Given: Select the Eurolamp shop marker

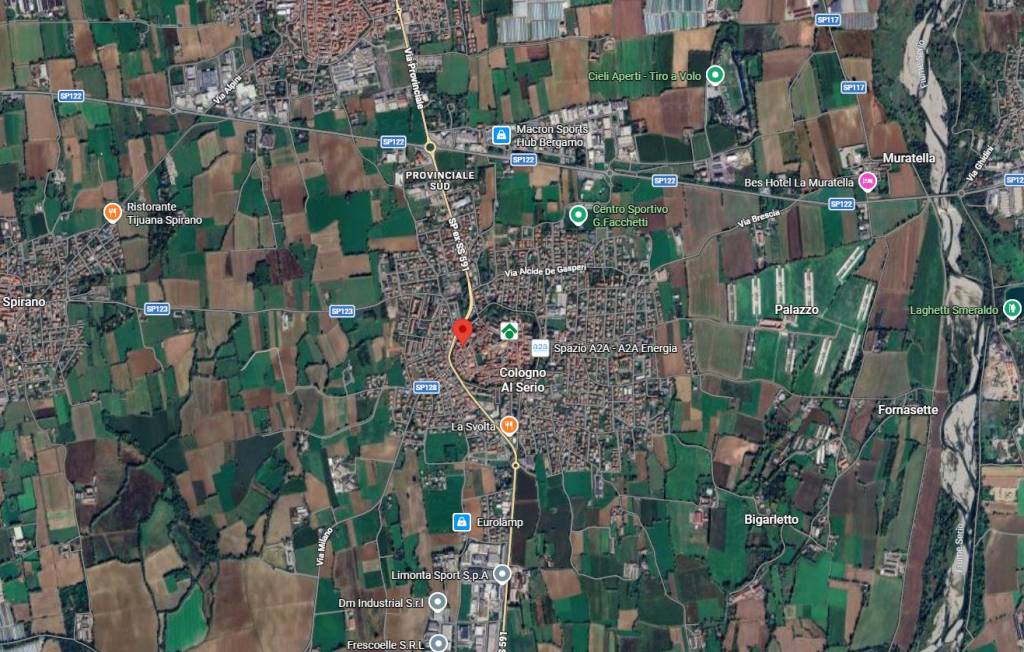Looking at the screenshot, I should point(461,521).
